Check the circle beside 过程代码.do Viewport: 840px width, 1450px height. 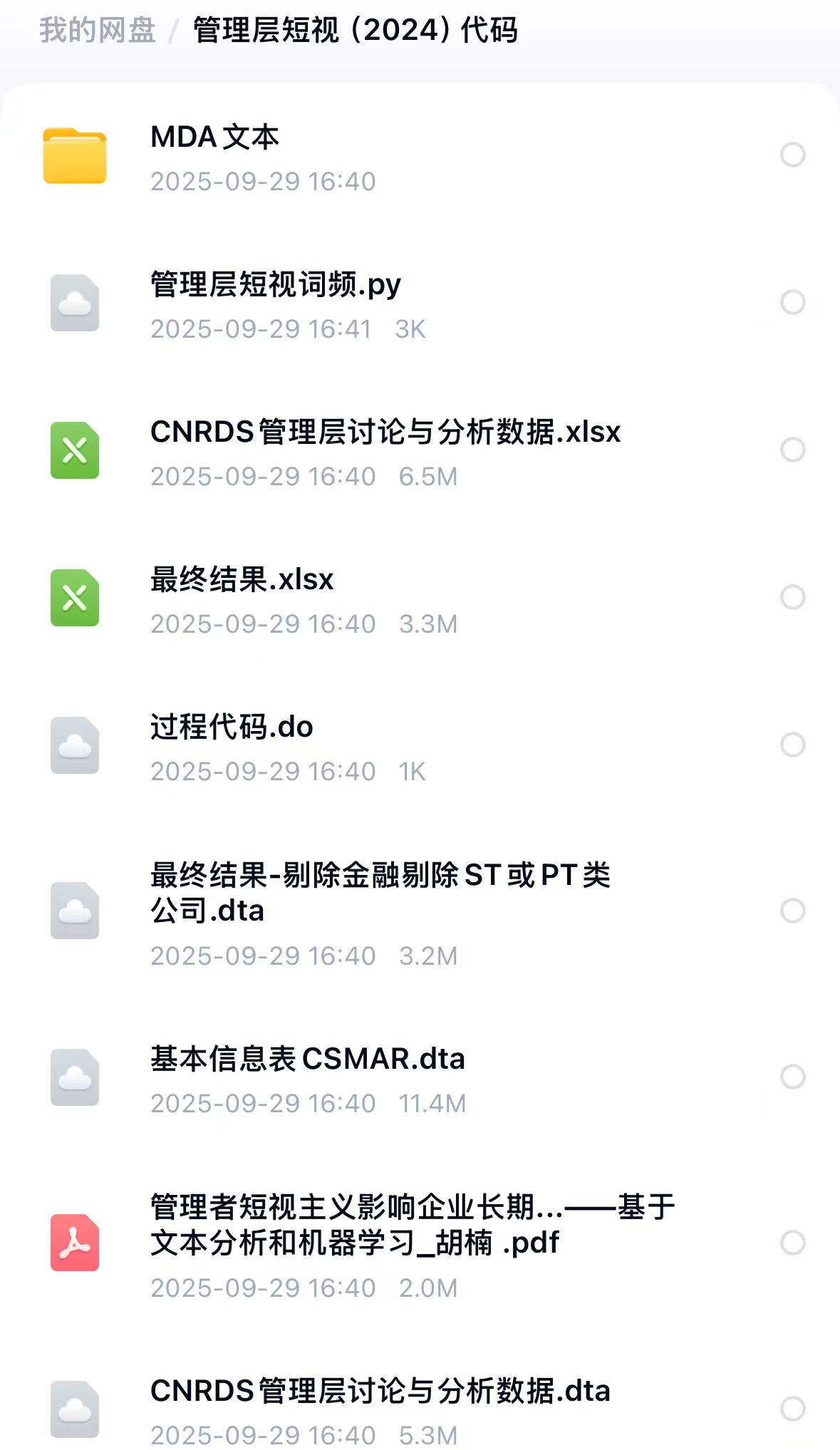pos(792,745)
